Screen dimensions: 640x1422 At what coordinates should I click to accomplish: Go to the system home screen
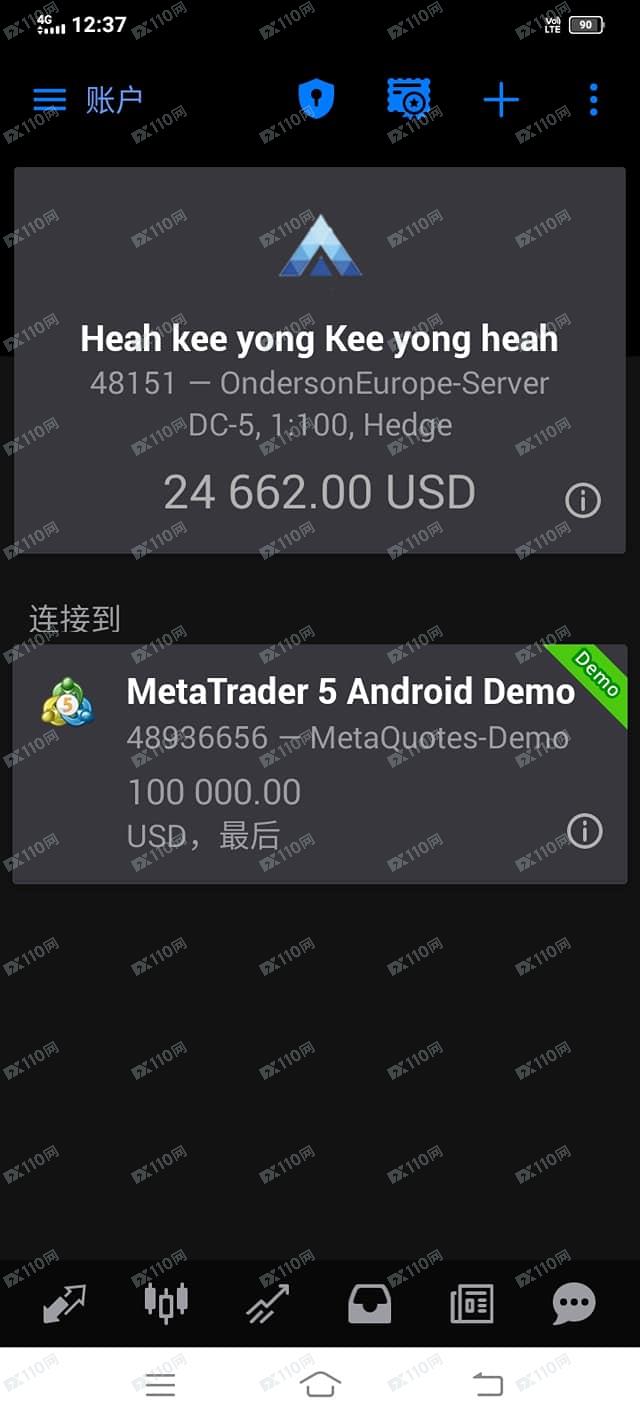coord(320,1385)
